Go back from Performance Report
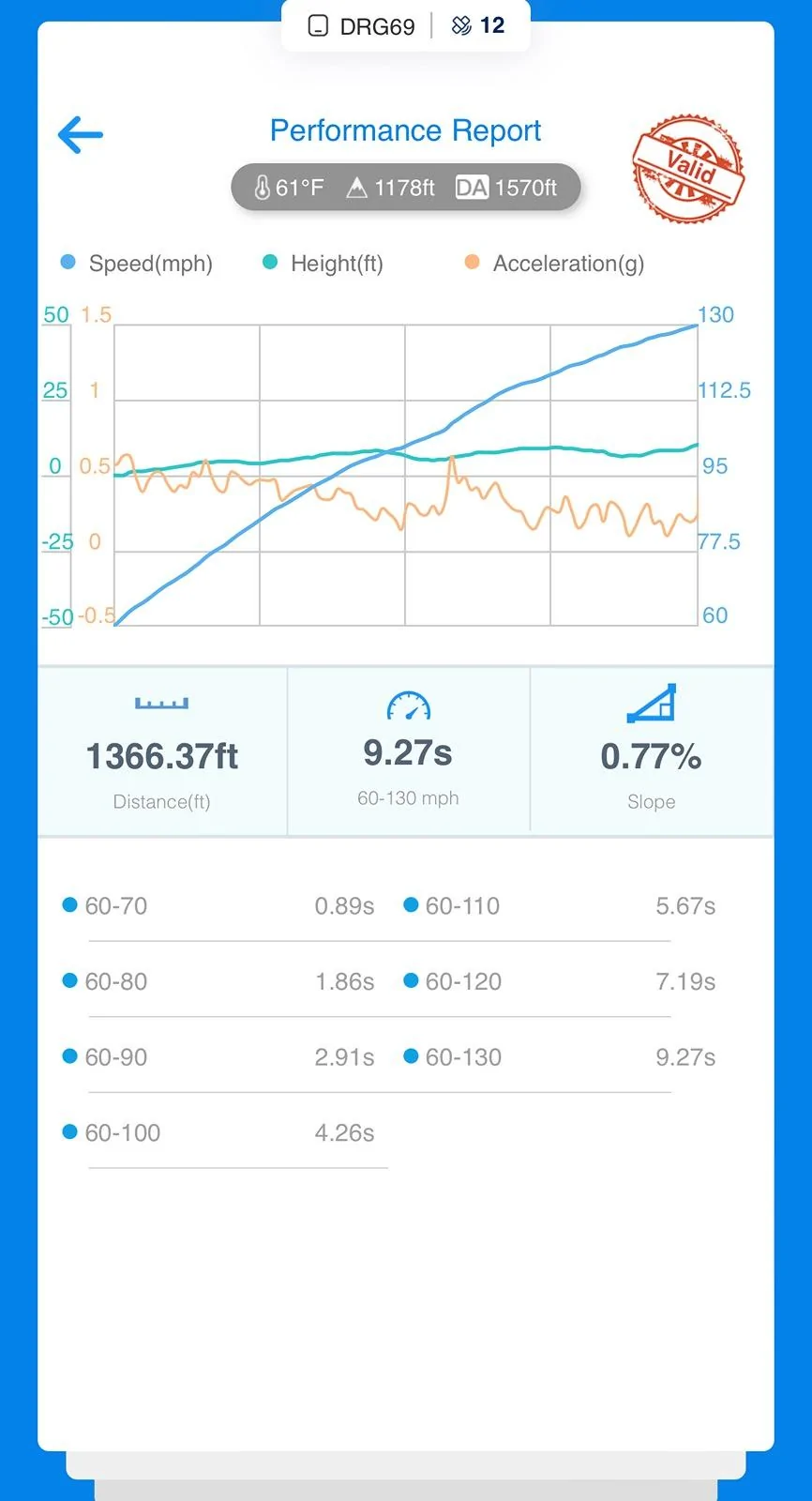The width and height of the screenshot is (812, 1501). [81, 135]
